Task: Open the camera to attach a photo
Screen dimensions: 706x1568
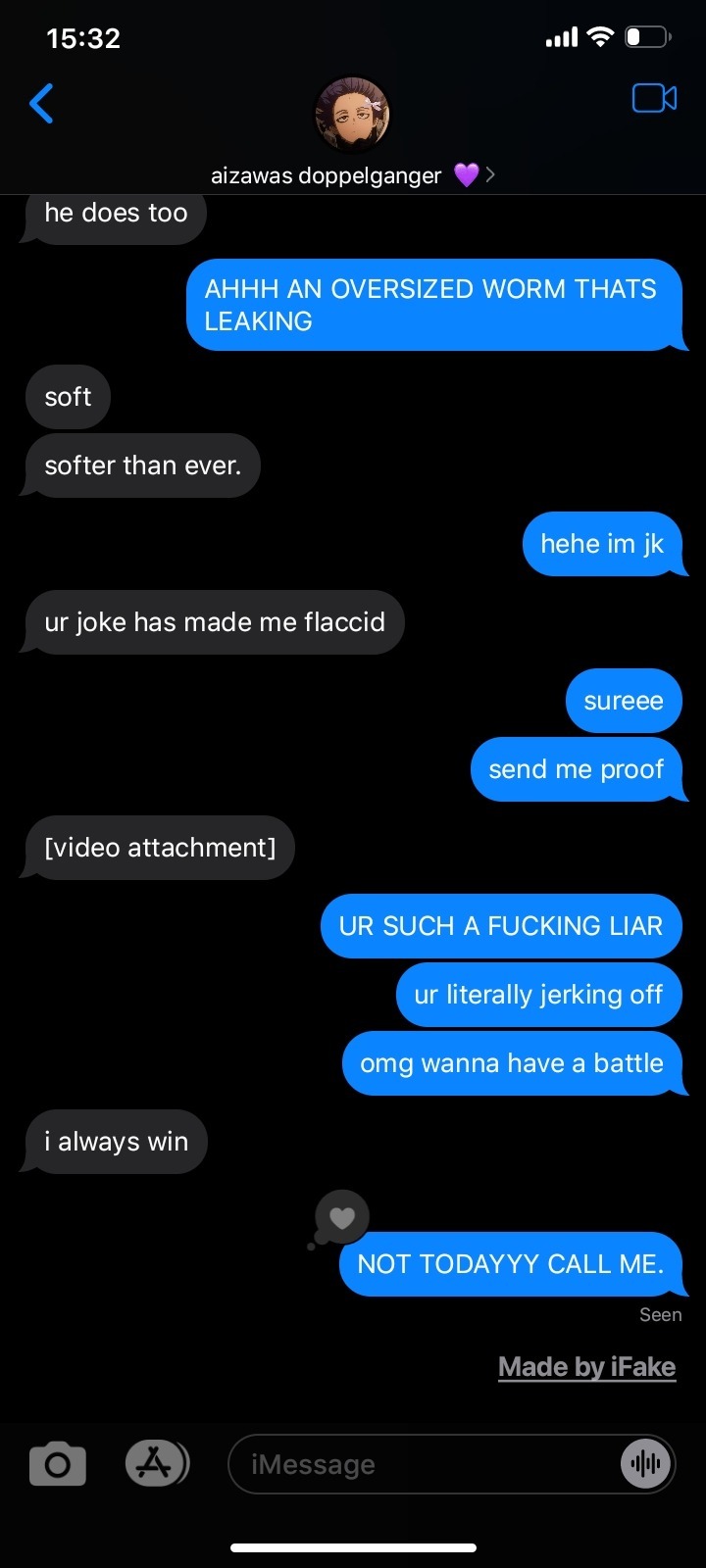Action: coord(58,1464)
